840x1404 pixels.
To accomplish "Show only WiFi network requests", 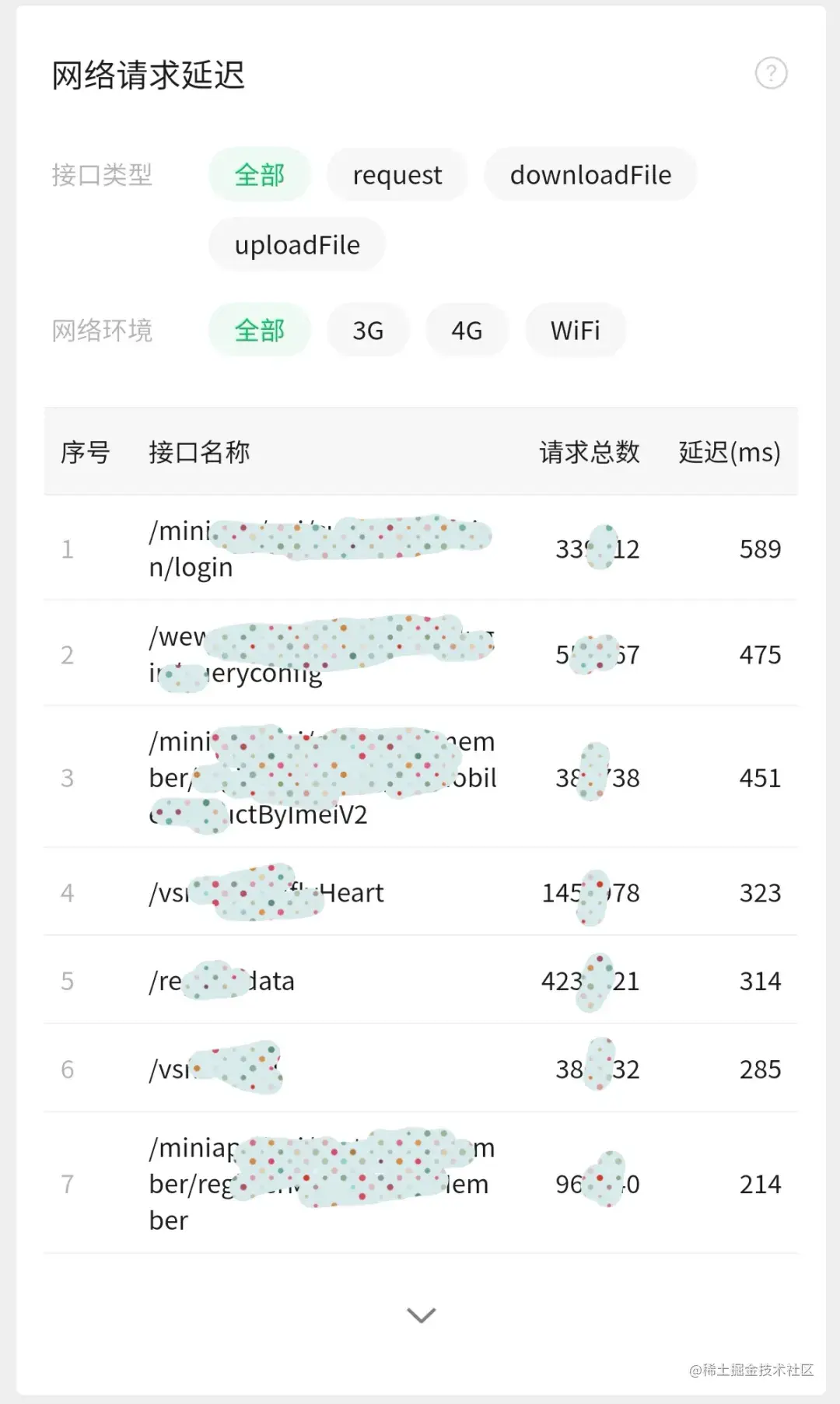I will [576, 331].
